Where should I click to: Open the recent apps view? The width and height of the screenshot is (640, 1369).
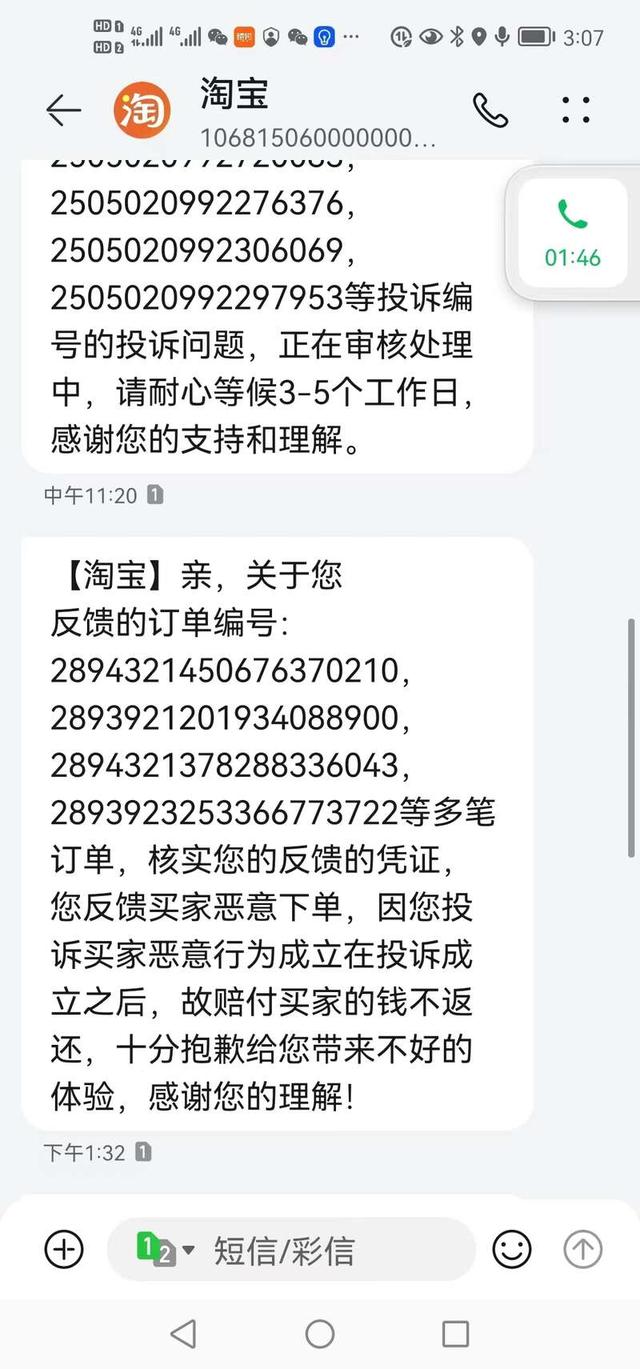(x=455, y=1333)
